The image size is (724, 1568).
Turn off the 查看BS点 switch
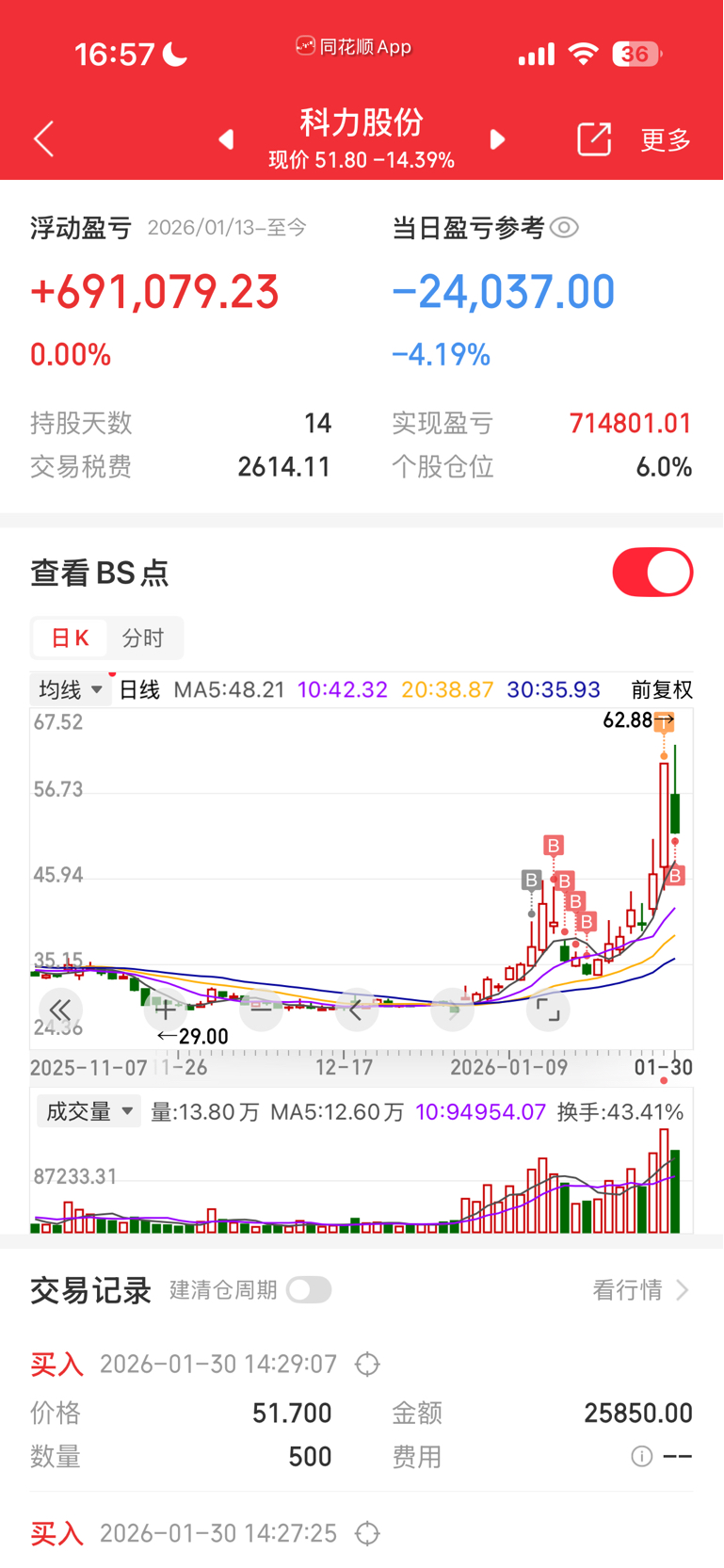[x=652, y=573]
